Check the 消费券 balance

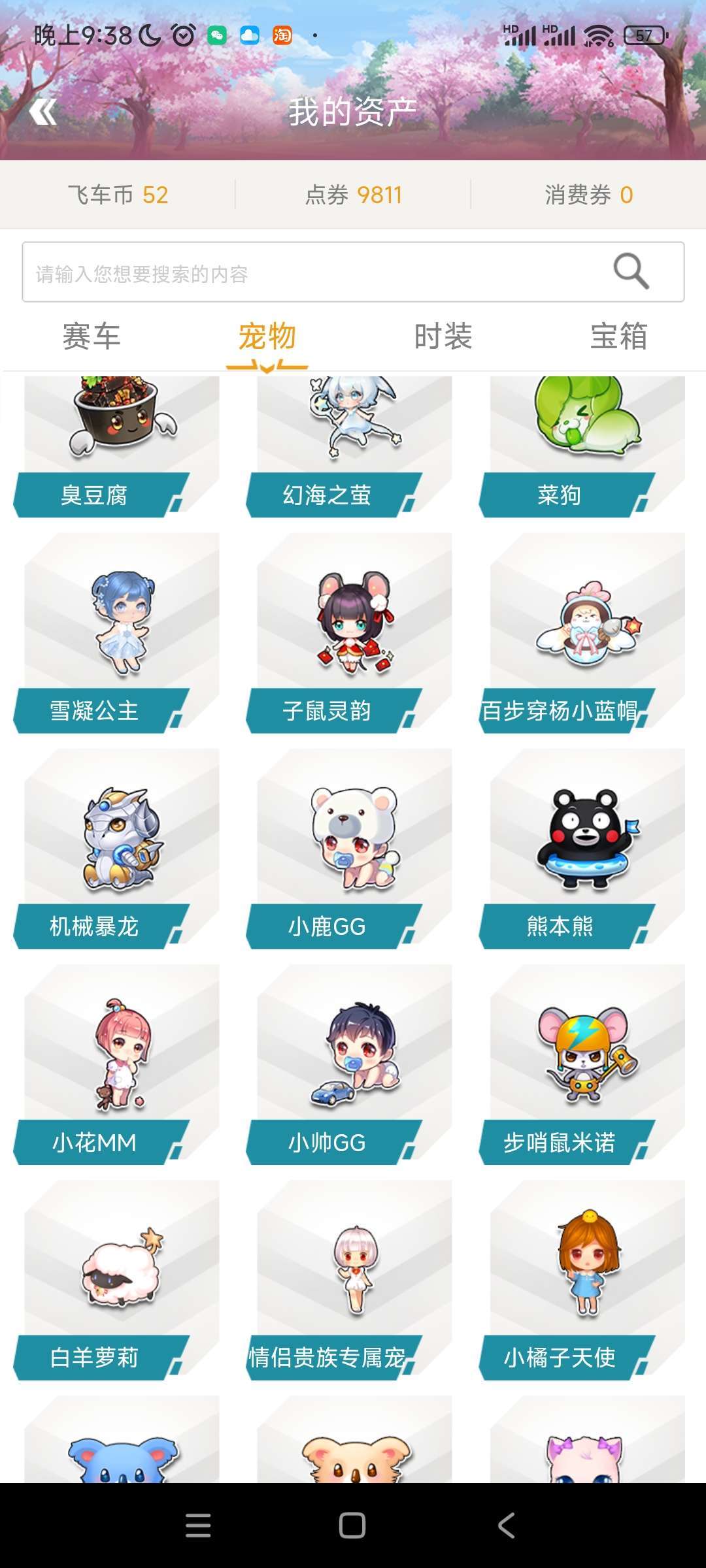(x=588, y=194)
